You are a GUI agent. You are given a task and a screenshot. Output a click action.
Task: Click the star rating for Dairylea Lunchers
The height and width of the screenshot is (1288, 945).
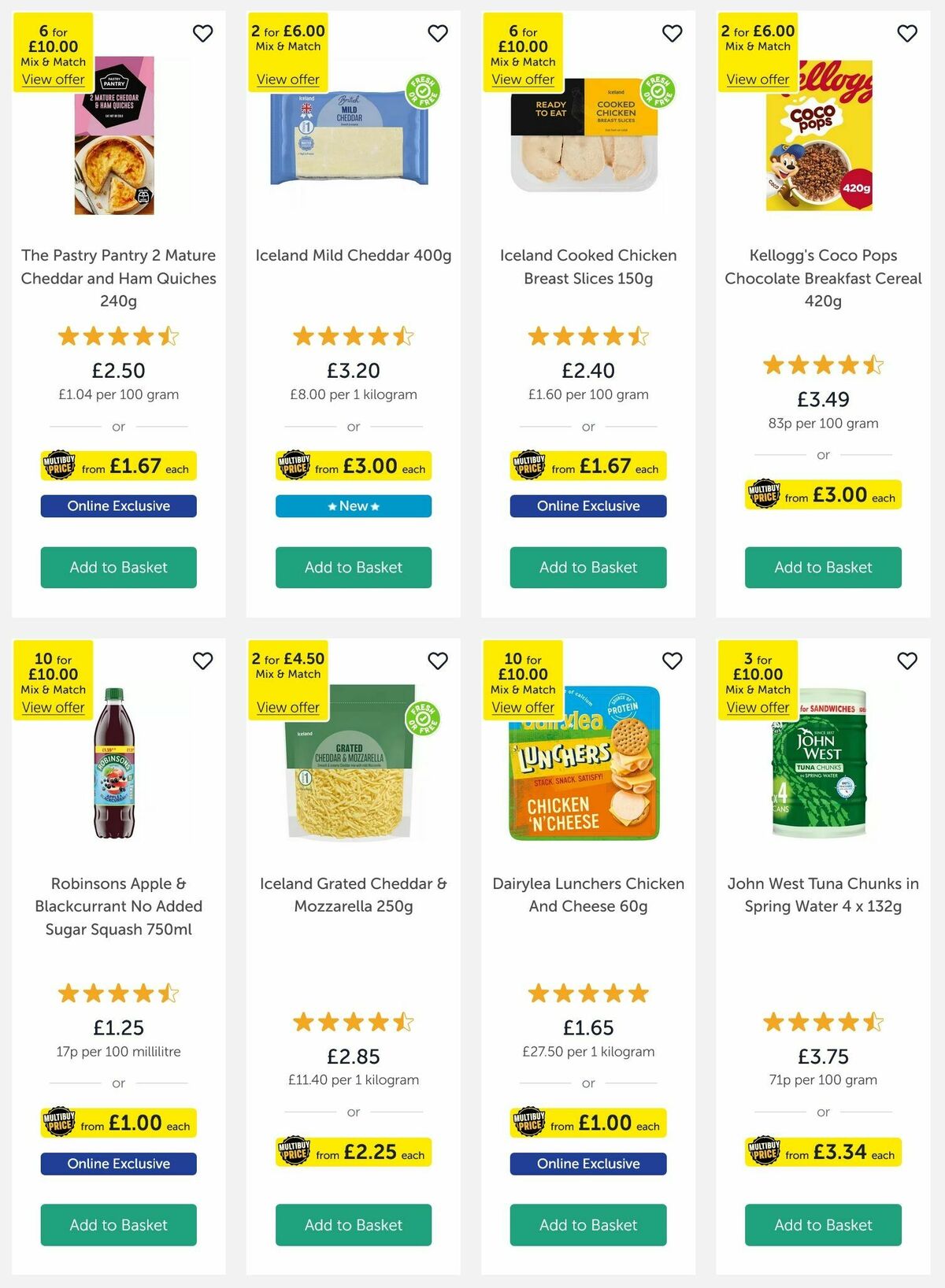[x=587, y=994]
